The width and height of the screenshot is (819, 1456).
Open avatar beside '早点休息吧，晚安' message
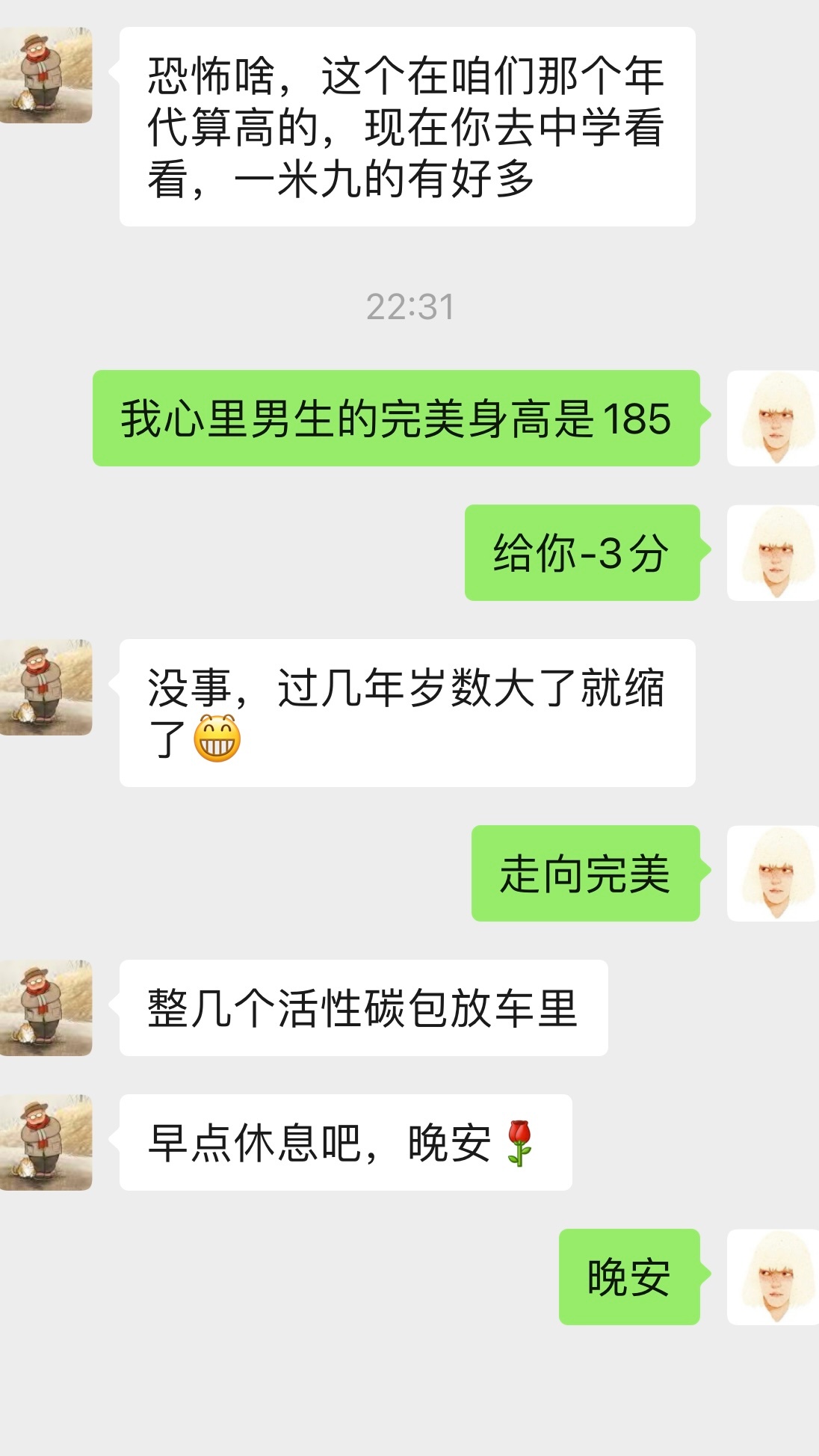pos(46,1142)
